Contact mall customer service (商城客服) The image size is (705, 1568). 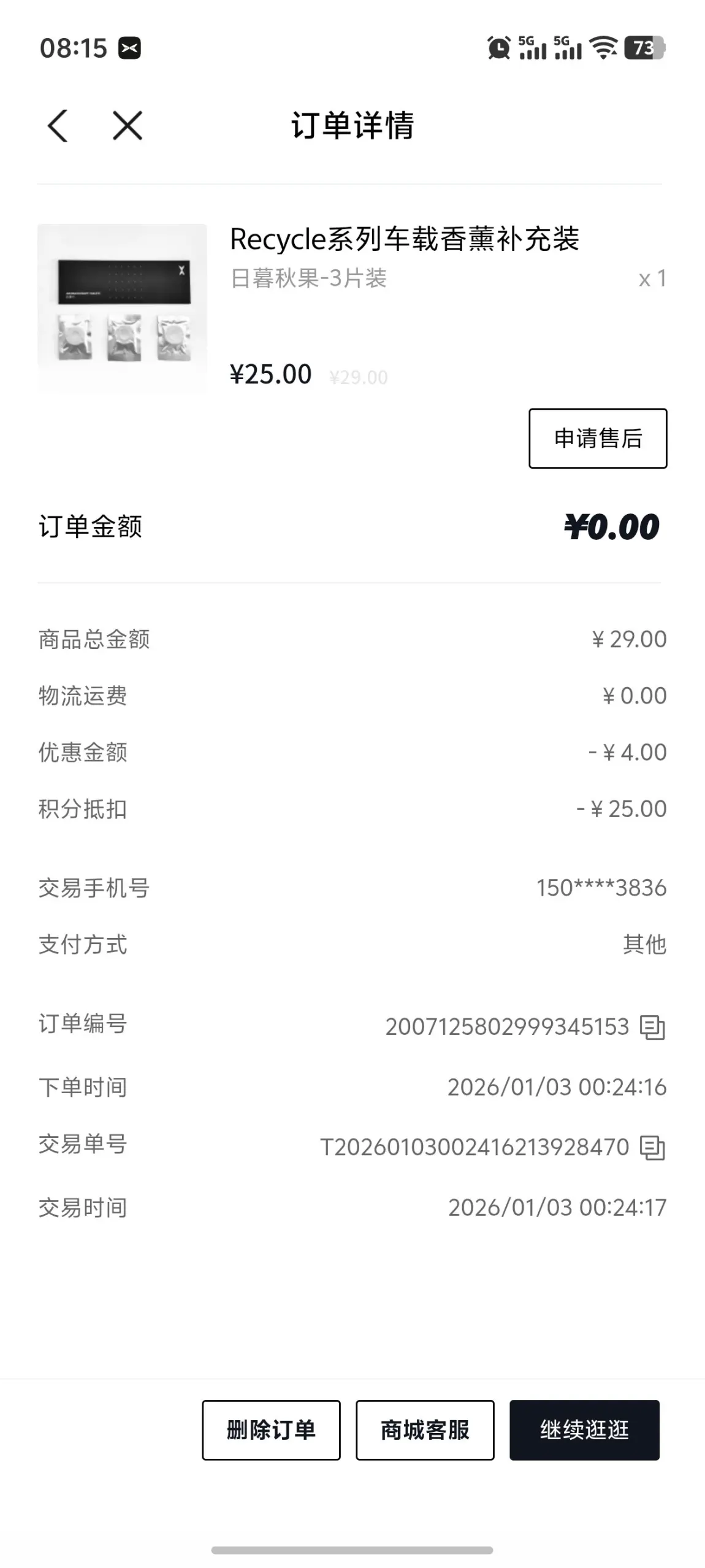[425, 1429]
